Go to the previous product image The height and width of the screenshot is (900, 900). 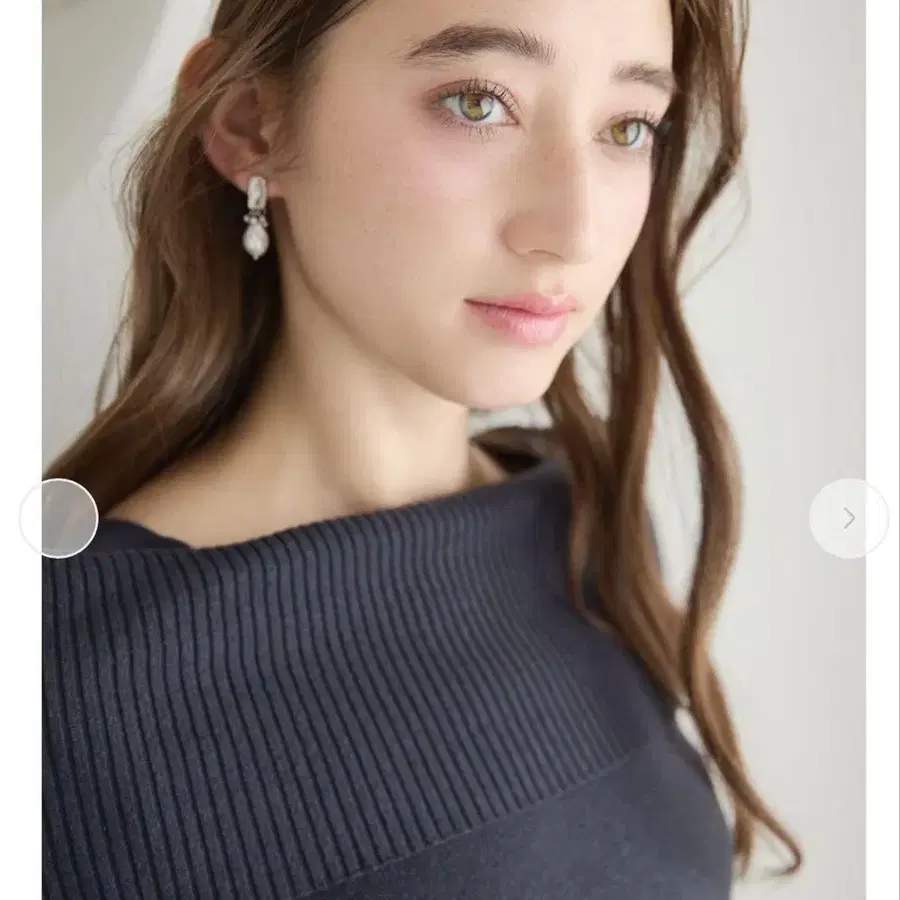point(59,518)
